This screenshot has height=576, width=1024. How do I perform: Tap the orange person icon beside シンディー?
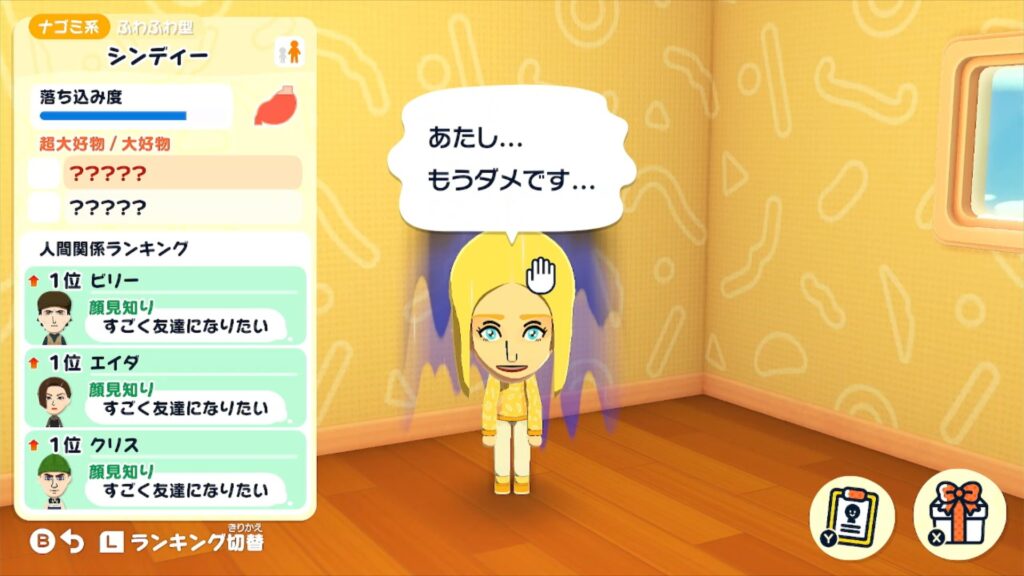point(289,52)
